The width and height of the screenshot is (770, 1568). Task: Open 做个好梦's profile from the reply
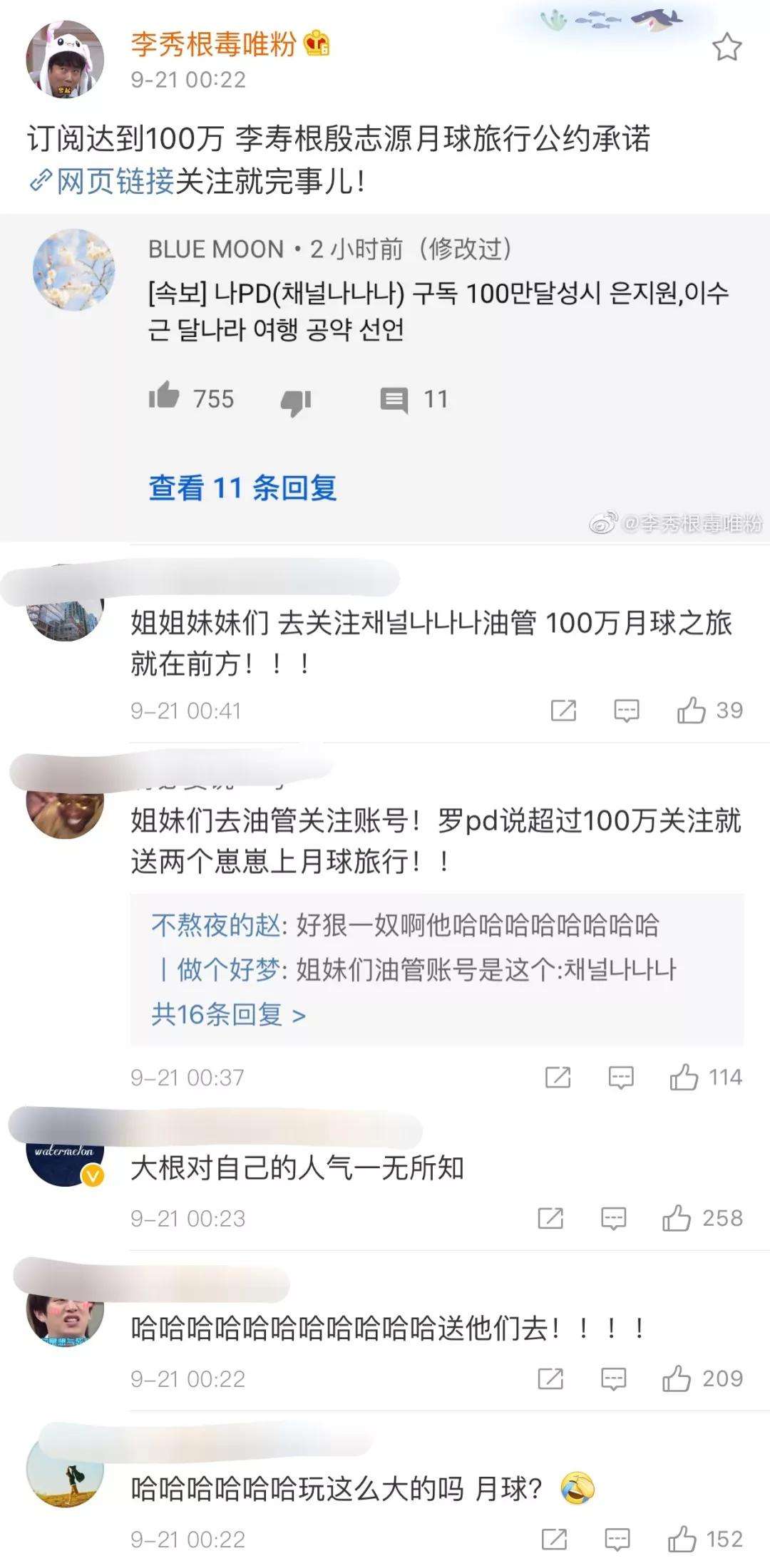228,970
